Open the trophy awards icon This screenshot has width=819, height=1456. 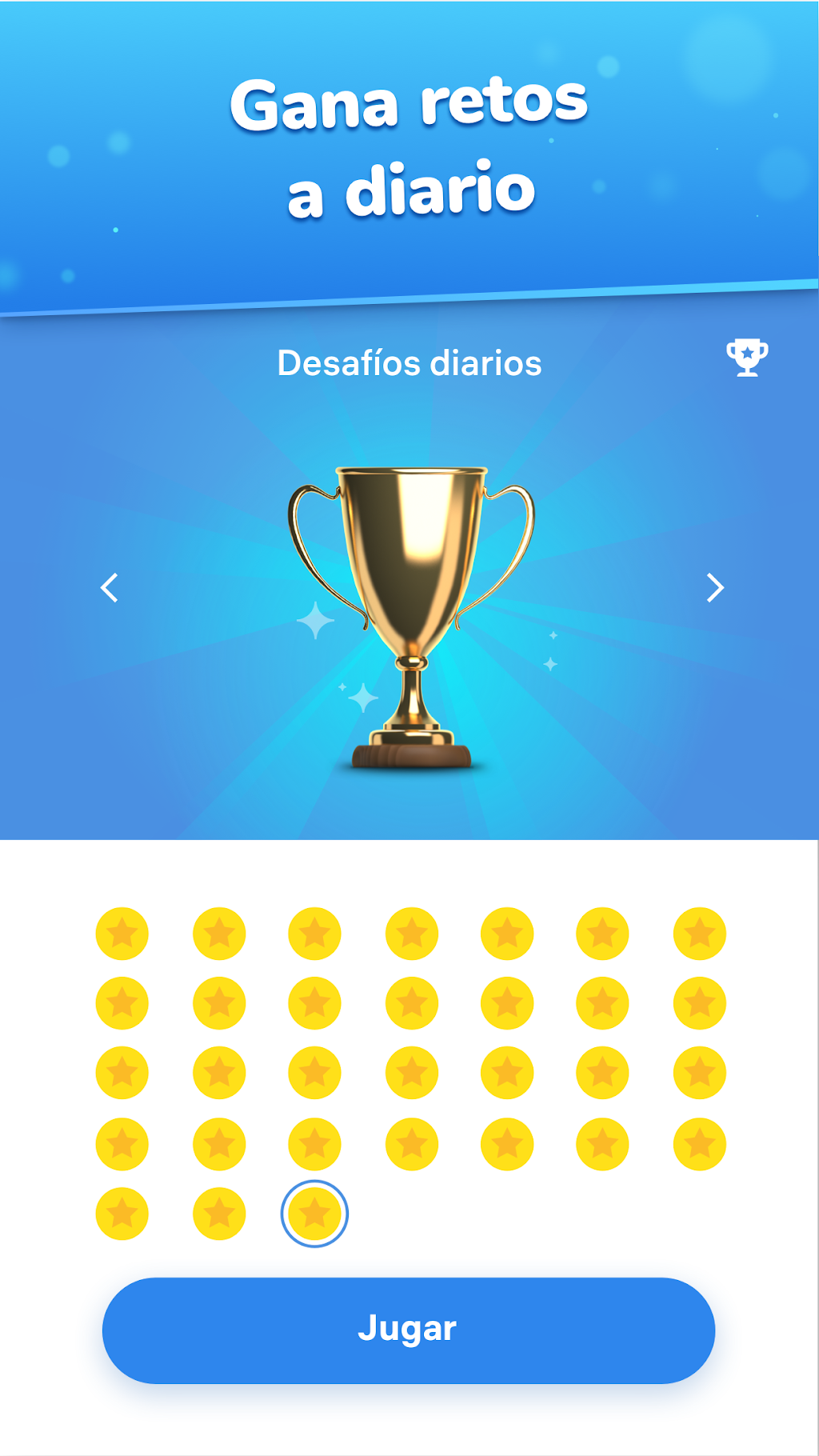pos(747,357)
